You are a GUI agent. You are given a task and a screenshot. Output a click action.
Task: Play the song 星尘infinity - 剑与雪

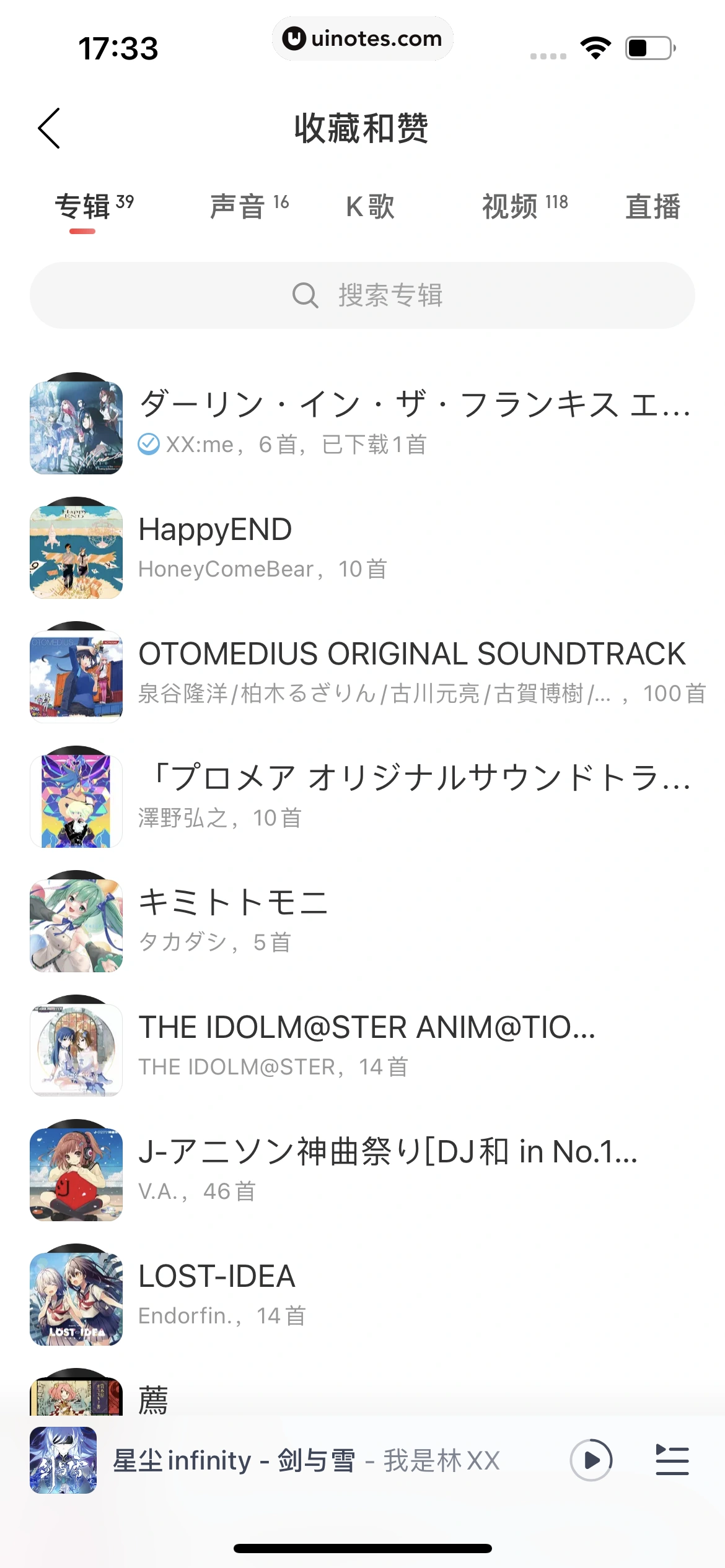point(591,1460)
